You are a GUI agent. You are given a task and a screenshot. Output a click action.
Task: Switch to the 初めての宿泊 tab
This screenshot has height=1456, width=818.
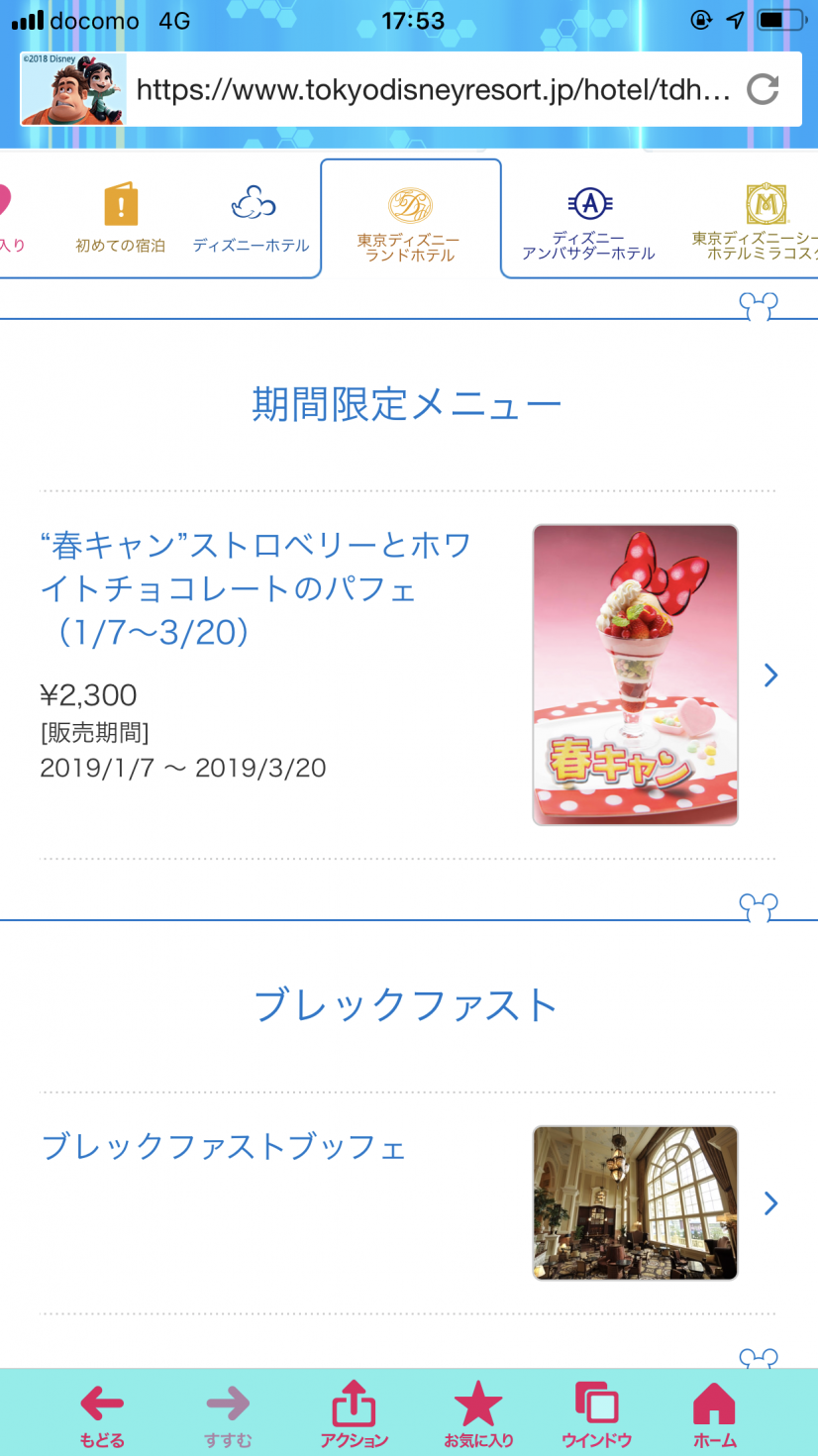pyautogui.click(x=121, y=220)
